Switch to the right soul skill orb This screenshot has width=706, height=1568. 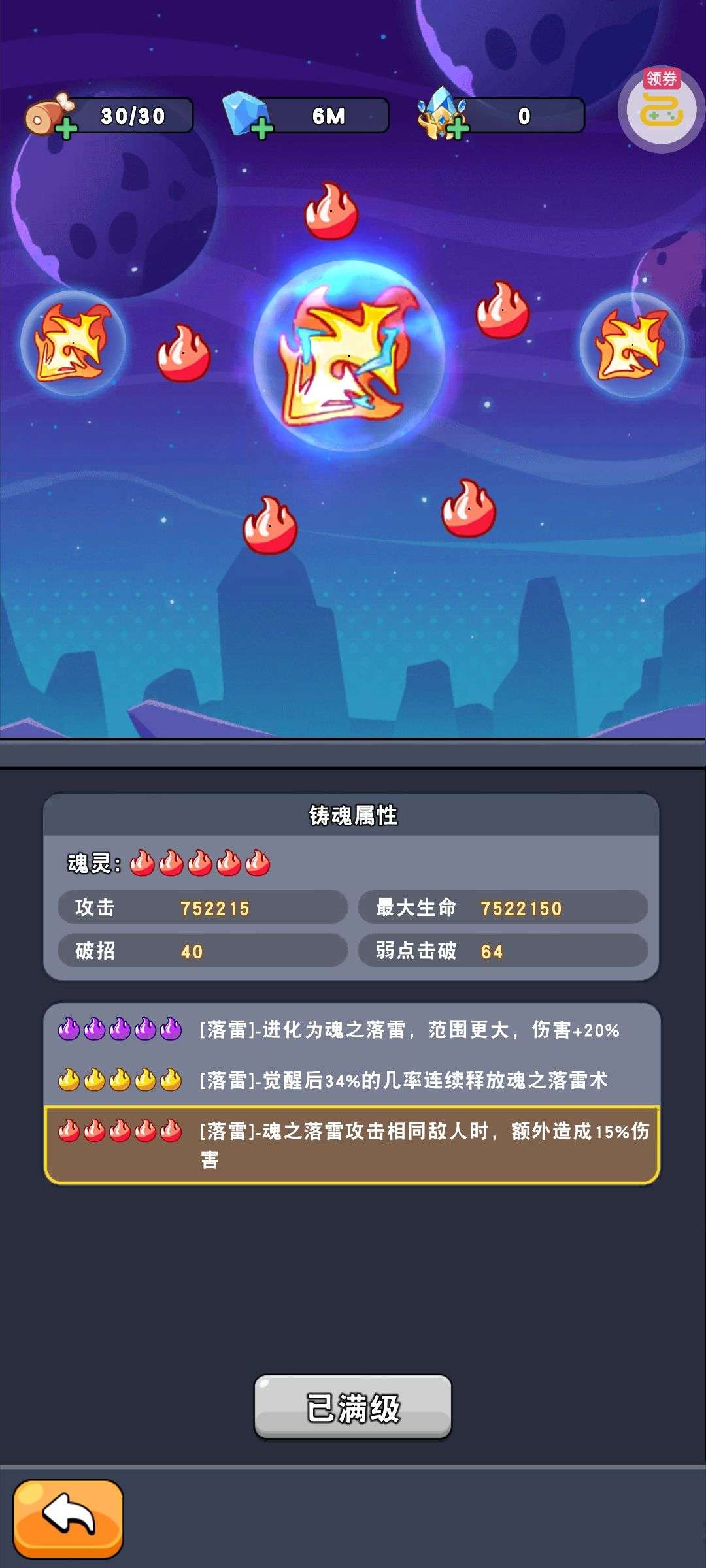(x=631, y=344)
